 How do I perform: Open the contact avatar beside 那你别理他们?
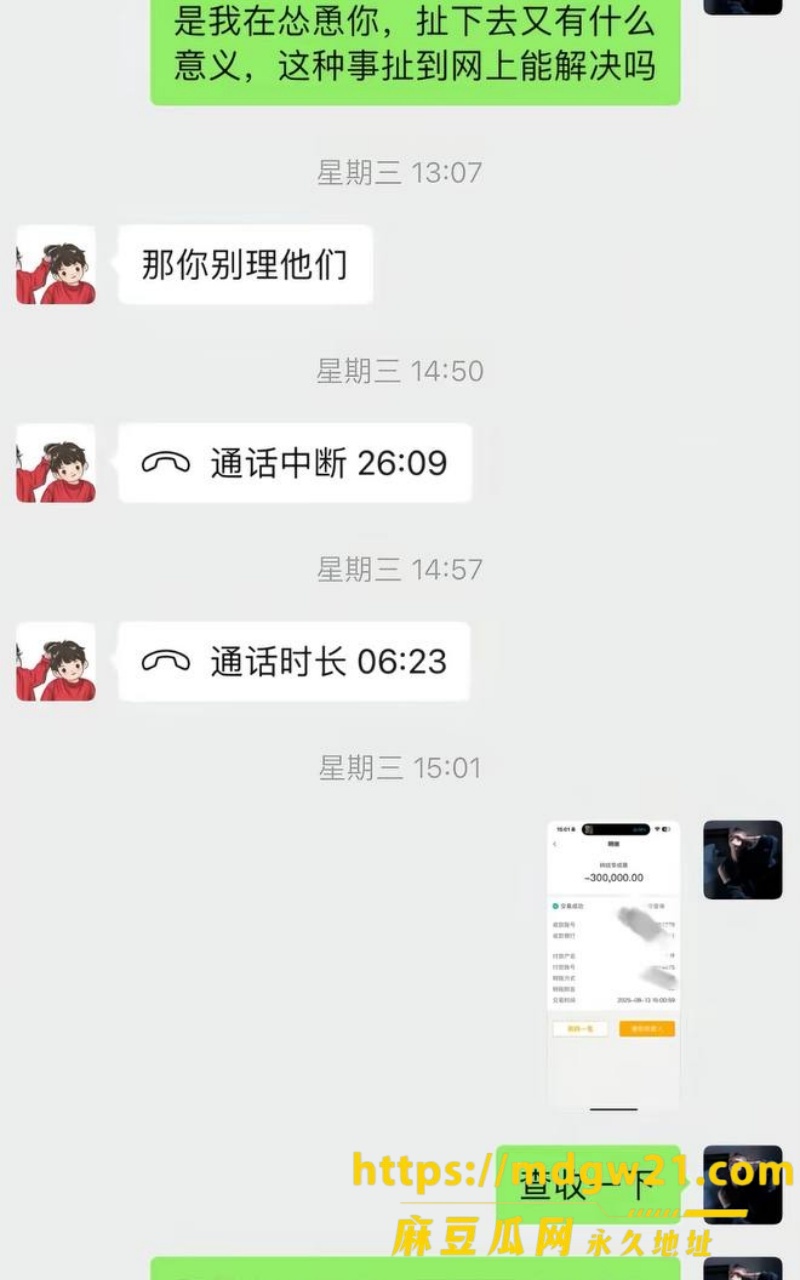56,265
